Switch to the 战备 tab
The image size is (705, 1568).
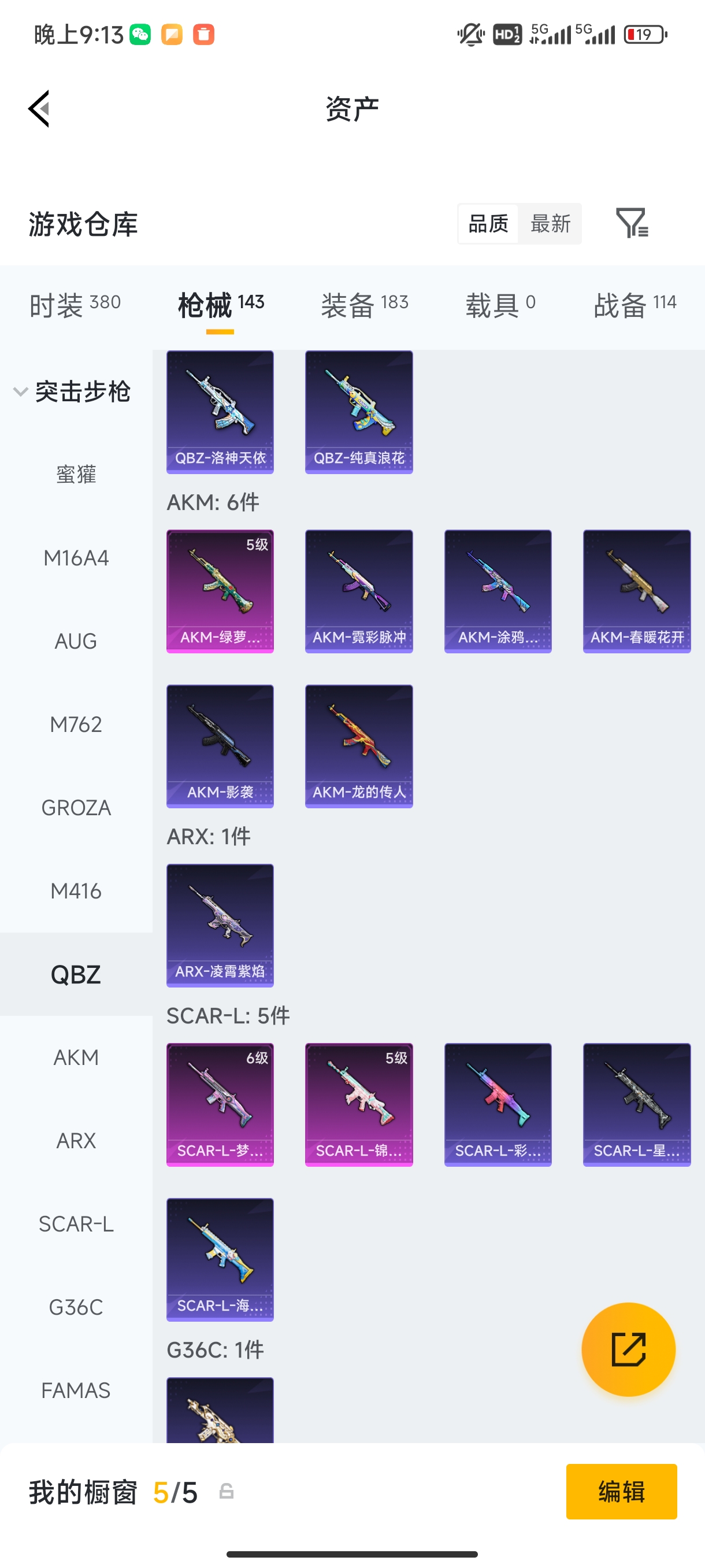(634, 304)
